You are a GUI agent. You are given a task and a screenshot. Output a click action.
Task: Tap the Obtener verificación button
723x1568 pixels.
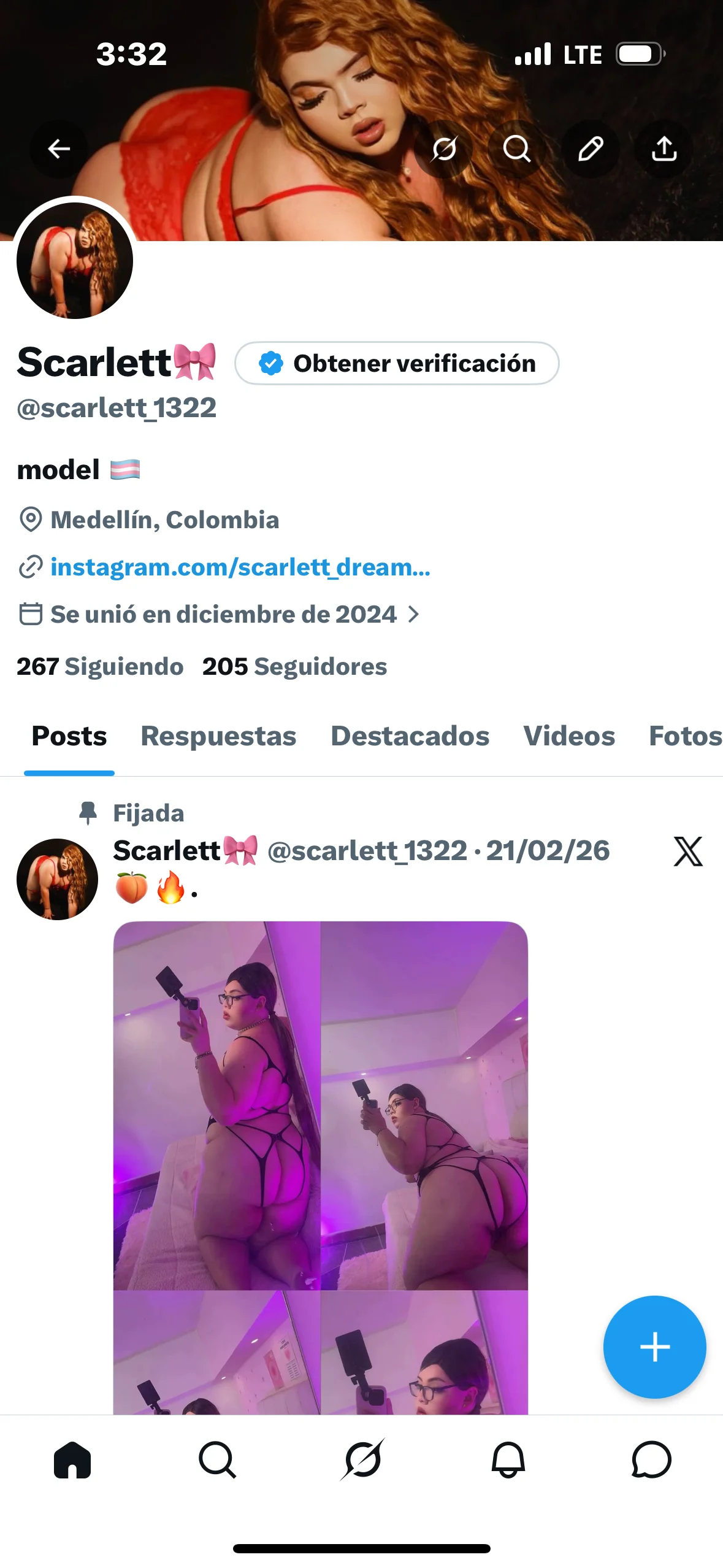(x=397, y=363)
